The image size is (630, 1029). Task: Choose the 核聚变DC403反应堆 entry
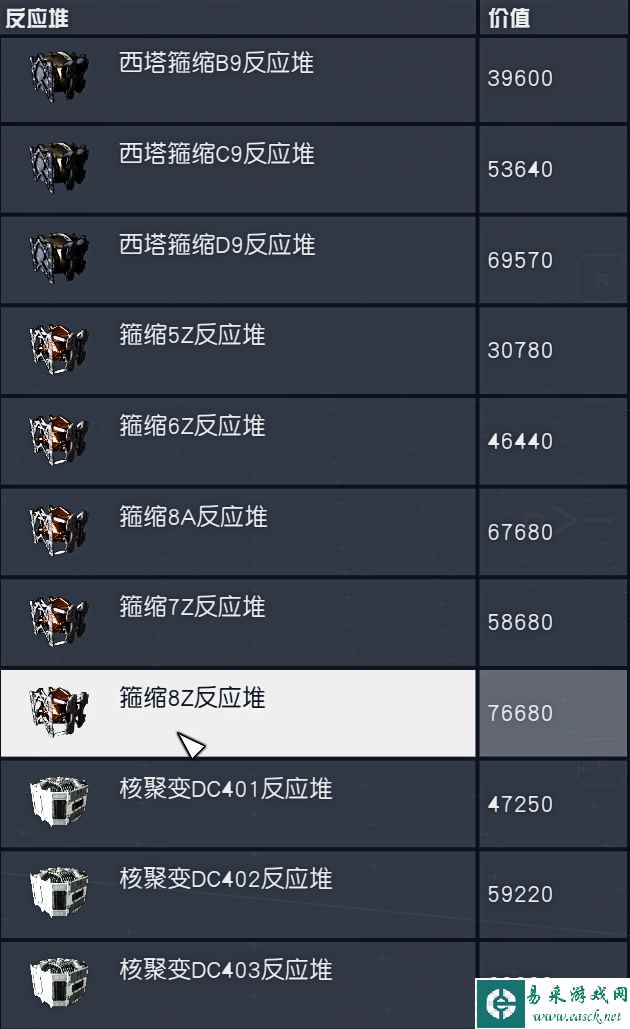point(238,984)
